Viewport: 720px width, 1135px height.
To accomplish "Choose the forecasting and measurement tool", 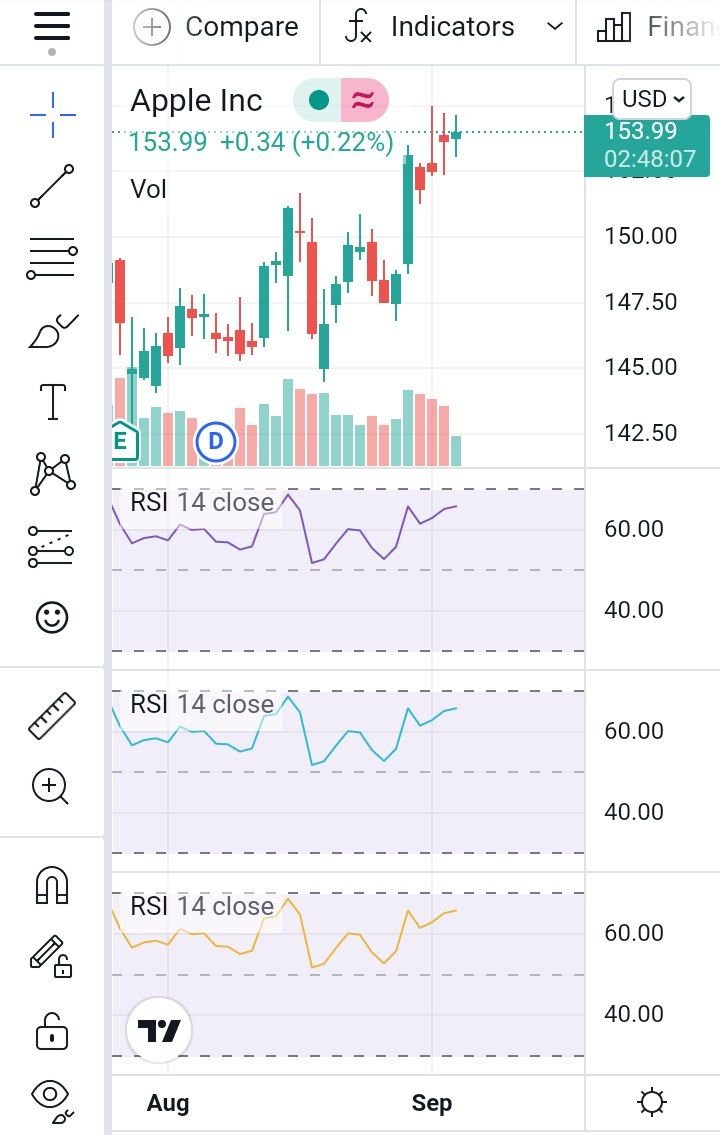I will point(52,546).
